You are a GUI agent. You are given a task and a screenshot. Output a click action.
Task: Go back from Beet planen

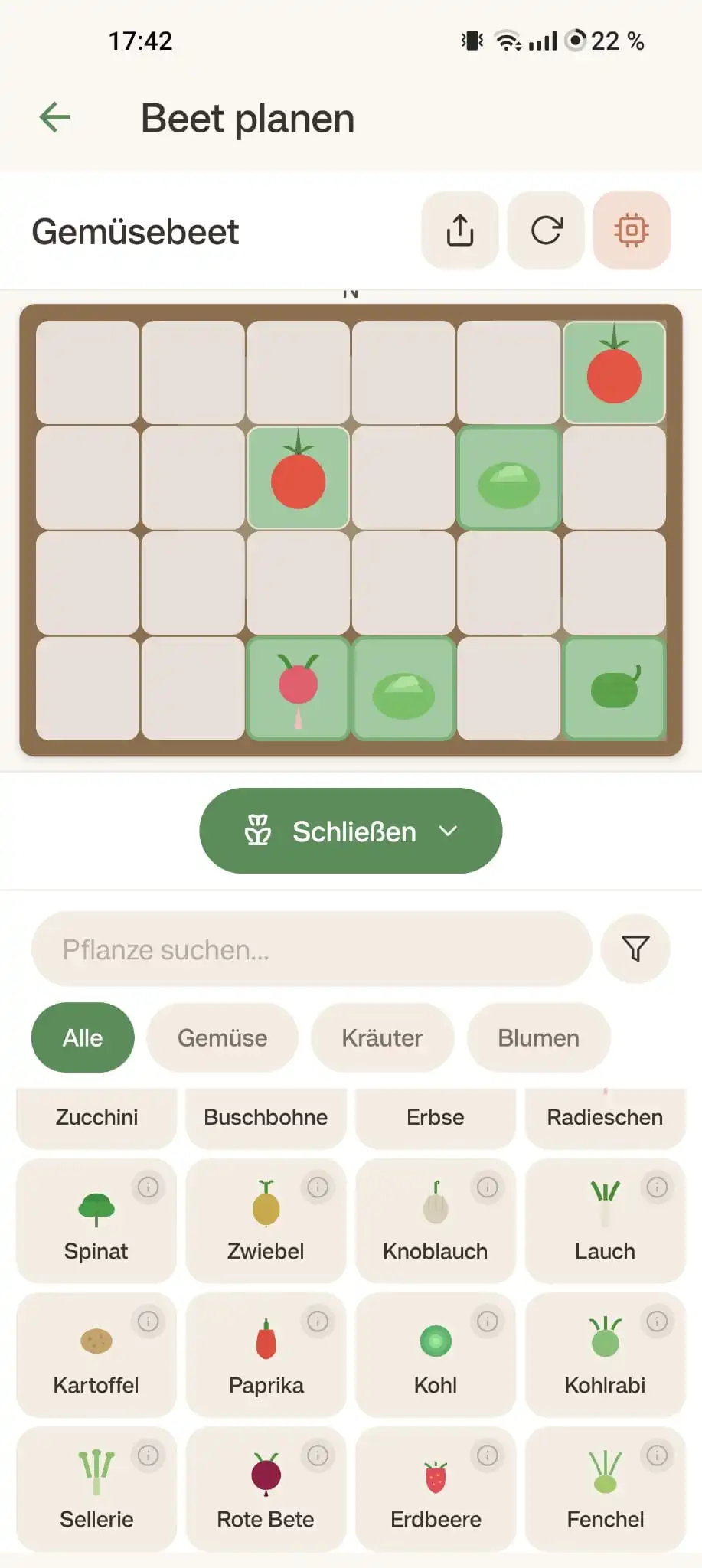click(x=55, y=118)
